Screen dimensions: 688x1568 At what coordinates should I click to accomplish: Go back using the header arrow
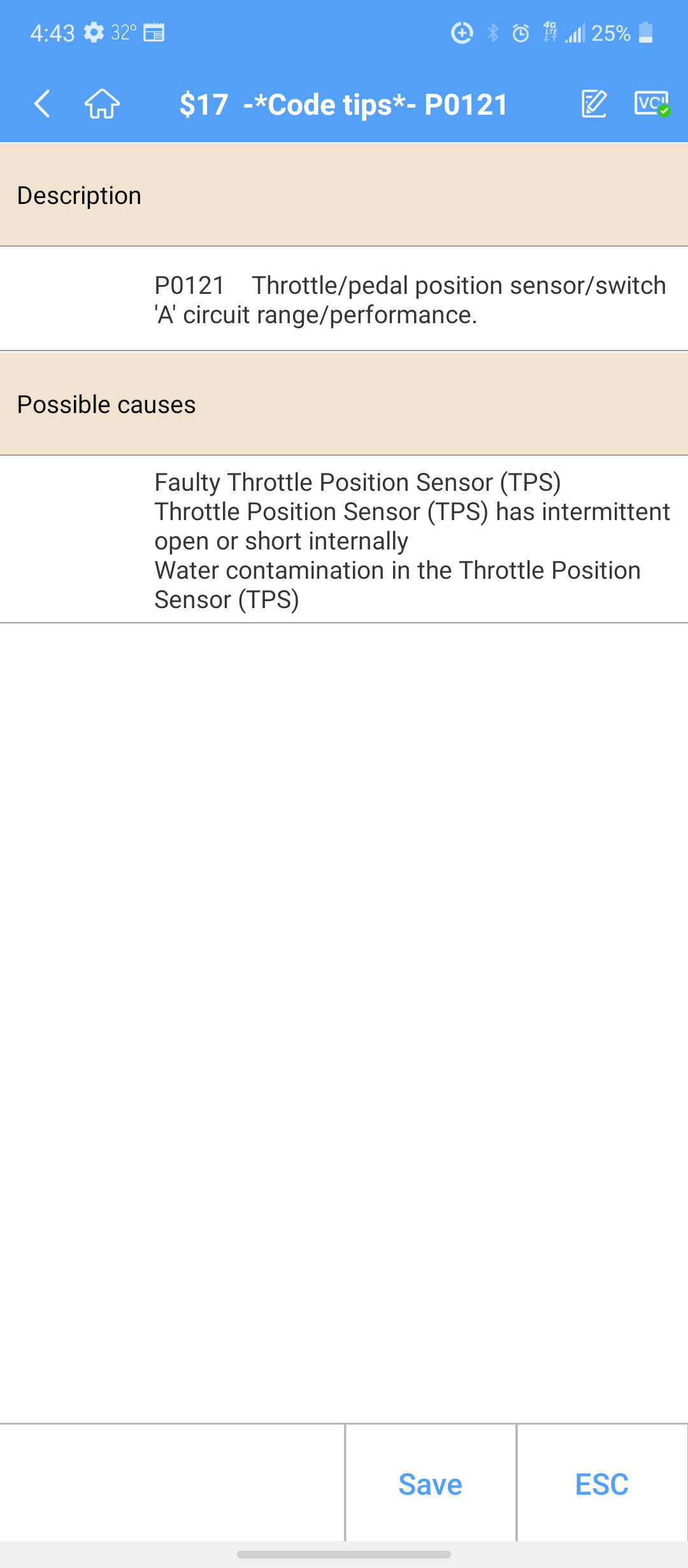click(42, 104)
